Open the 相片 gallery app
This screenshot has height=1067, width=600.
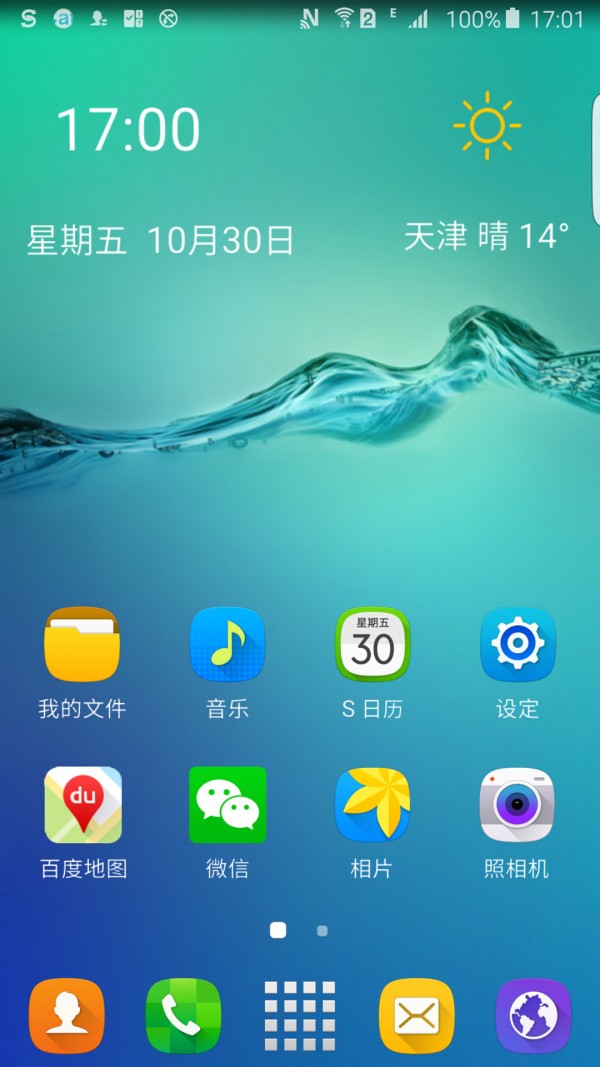(372, 805)
